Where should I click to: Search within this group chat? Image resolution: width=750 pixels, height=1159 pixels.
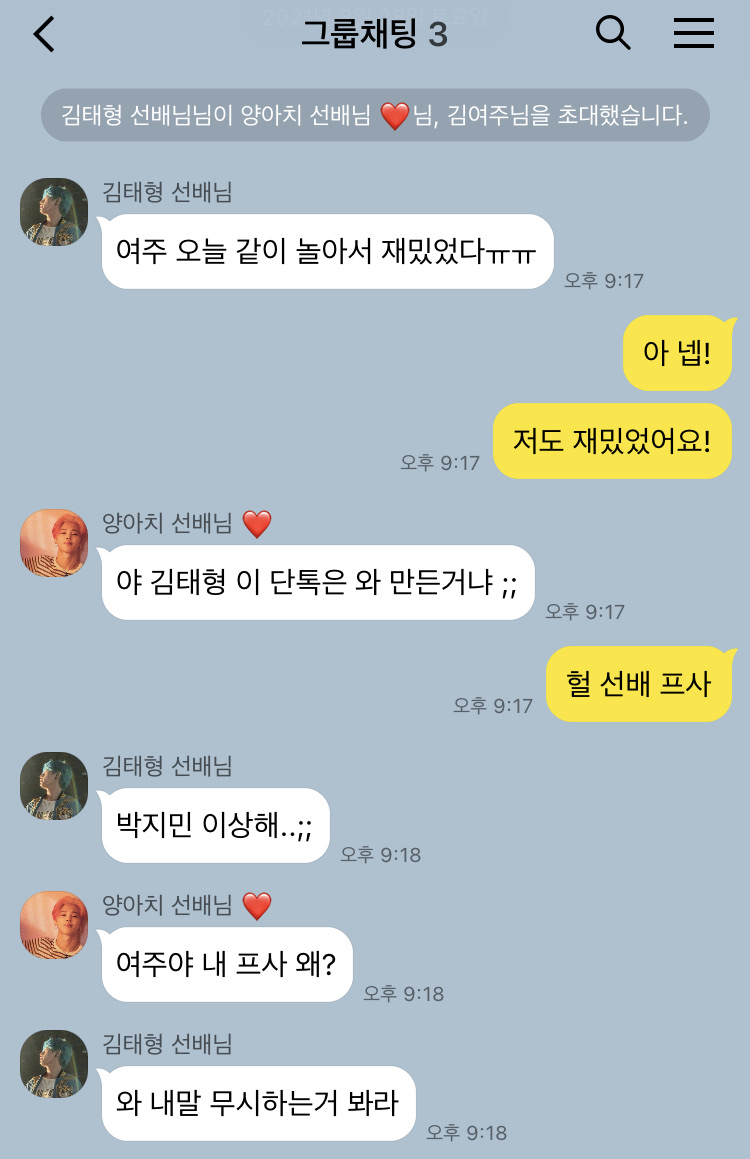[x=613, y=33]
